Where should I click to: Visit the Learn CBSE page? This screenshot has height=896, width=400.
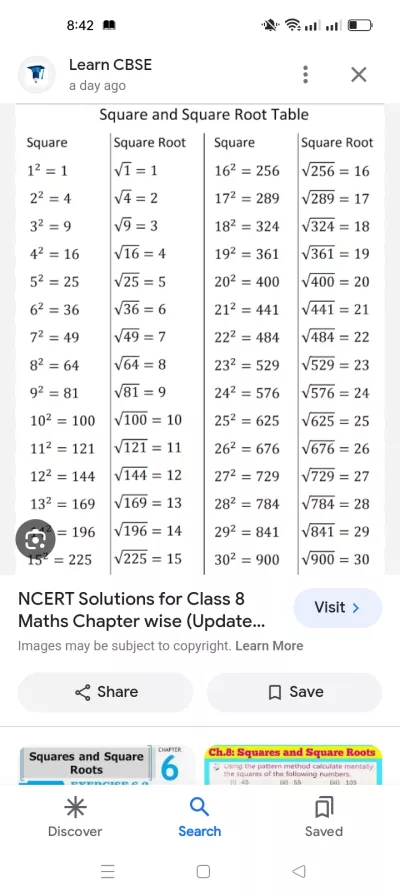click(x=337, y=607)
